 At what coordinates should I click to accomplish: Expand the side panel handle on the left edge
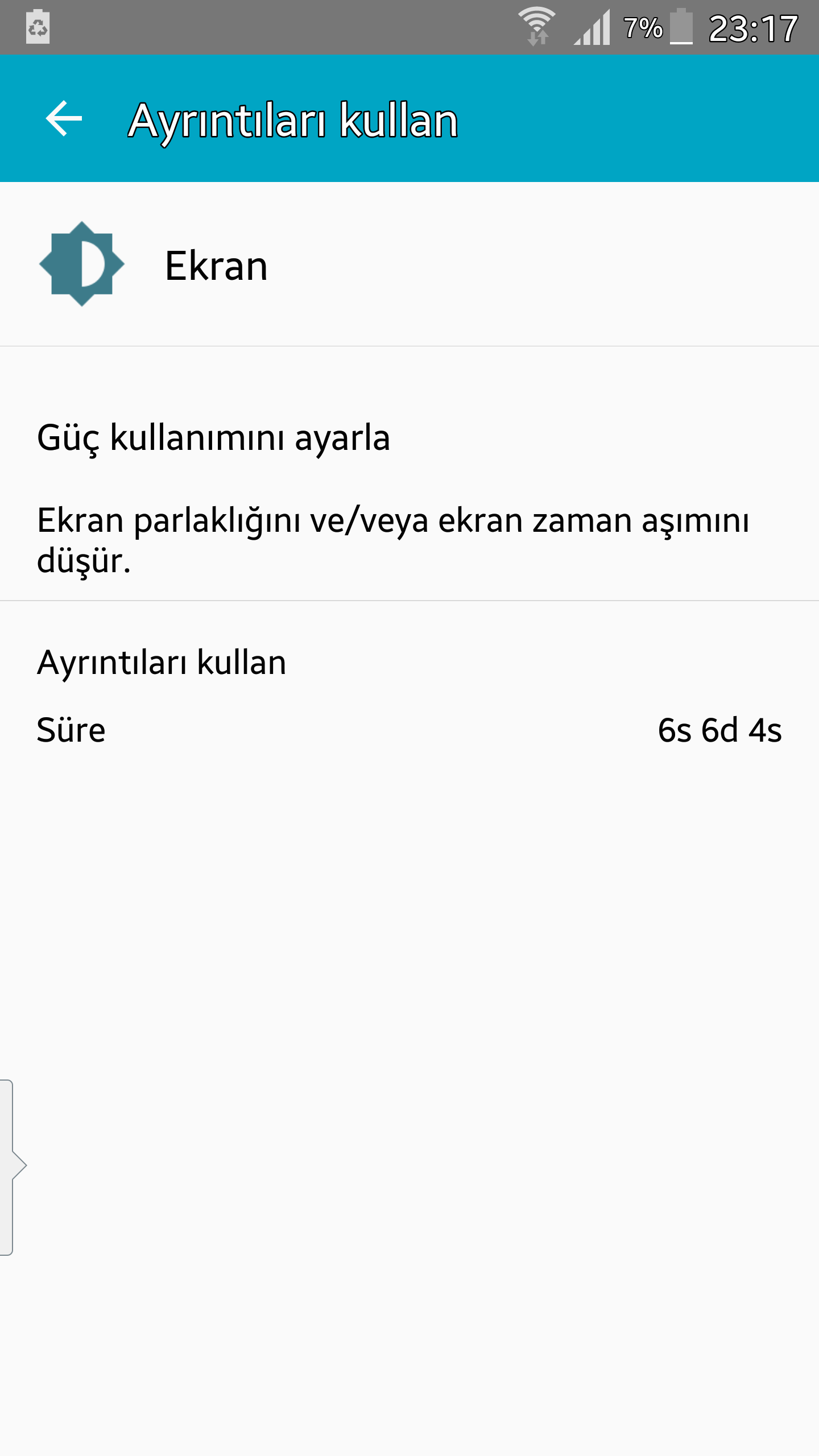click(x=11, y=1167)
